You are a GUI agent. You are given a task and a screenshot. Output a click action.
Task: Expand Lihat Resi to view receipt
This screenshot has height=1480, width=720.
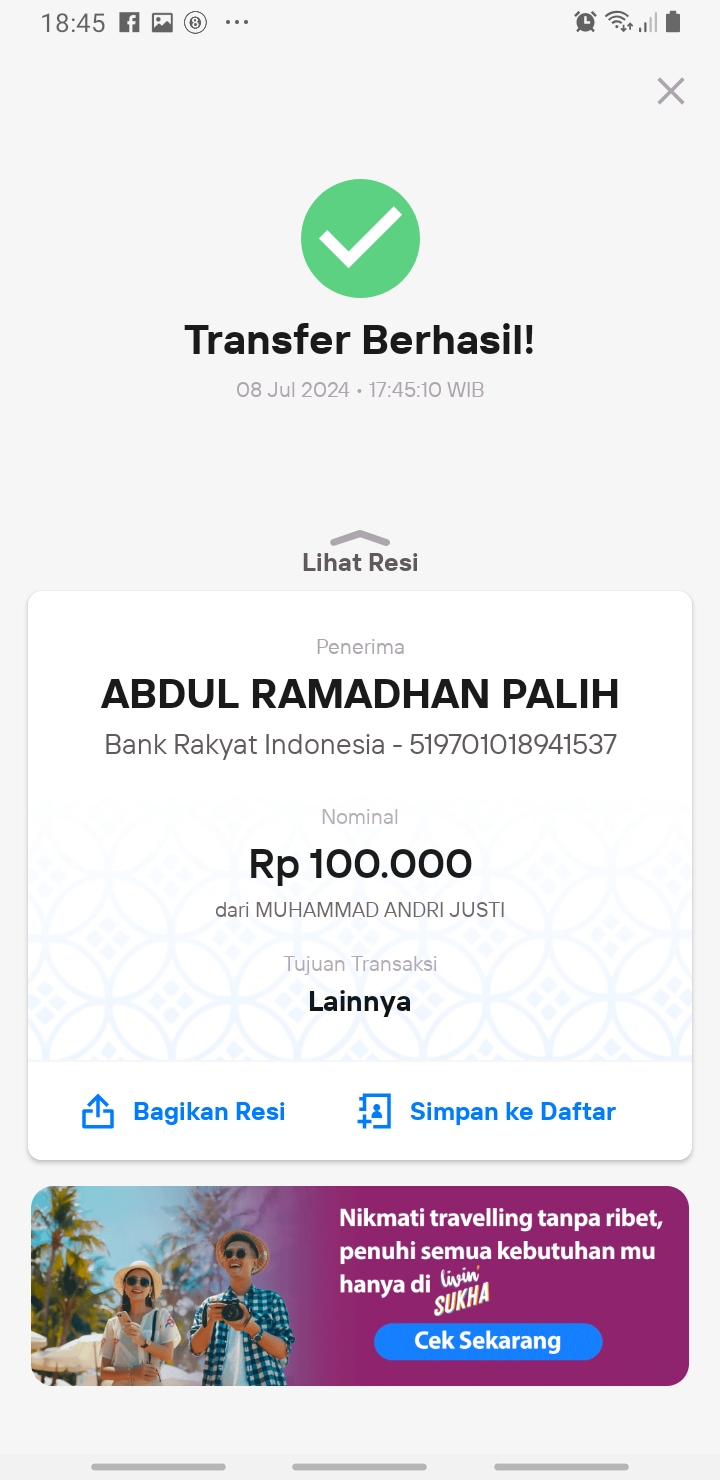(360, 552)
